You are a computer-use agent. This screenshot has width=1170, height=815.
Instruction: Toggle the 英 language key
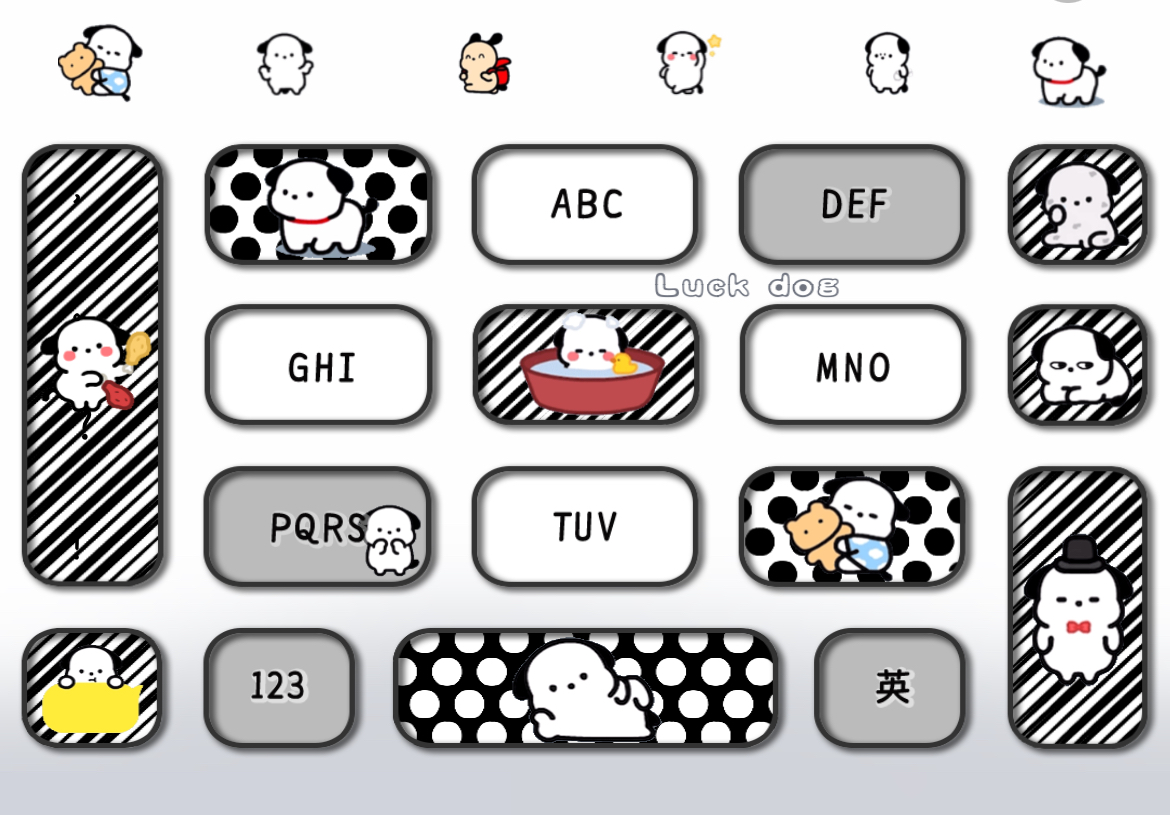point(890,687)
